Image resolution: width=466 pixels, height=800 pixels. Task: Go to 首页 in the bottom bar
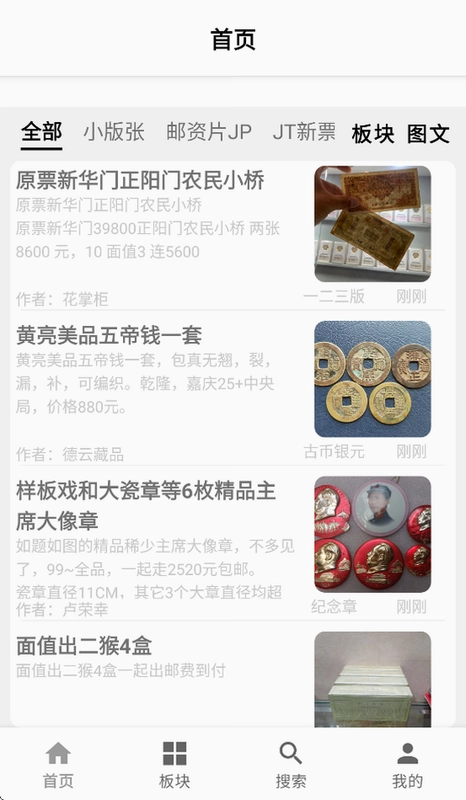pyautogui.click(x=58, y=765)
